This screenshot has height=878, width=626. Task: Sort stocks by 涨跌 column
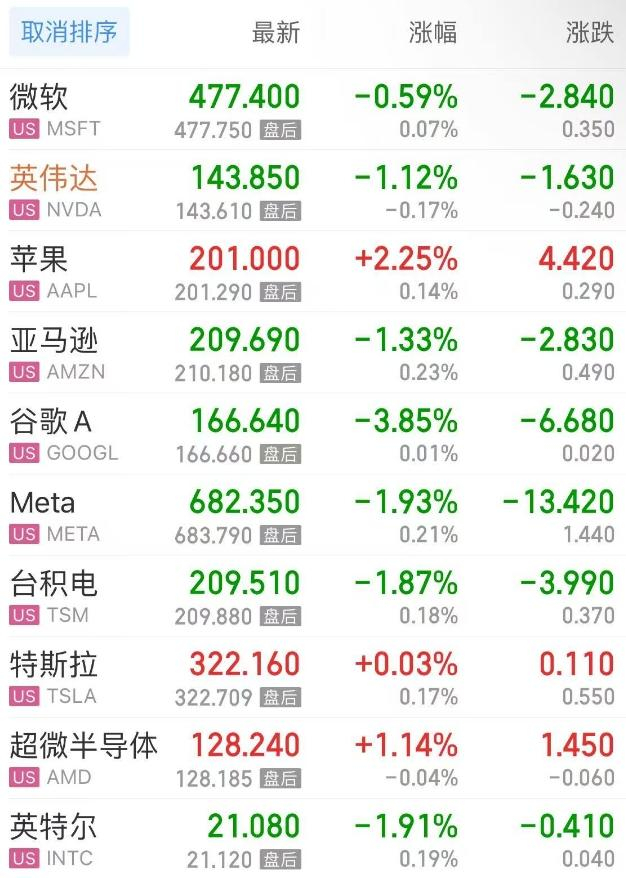[589, 32]
